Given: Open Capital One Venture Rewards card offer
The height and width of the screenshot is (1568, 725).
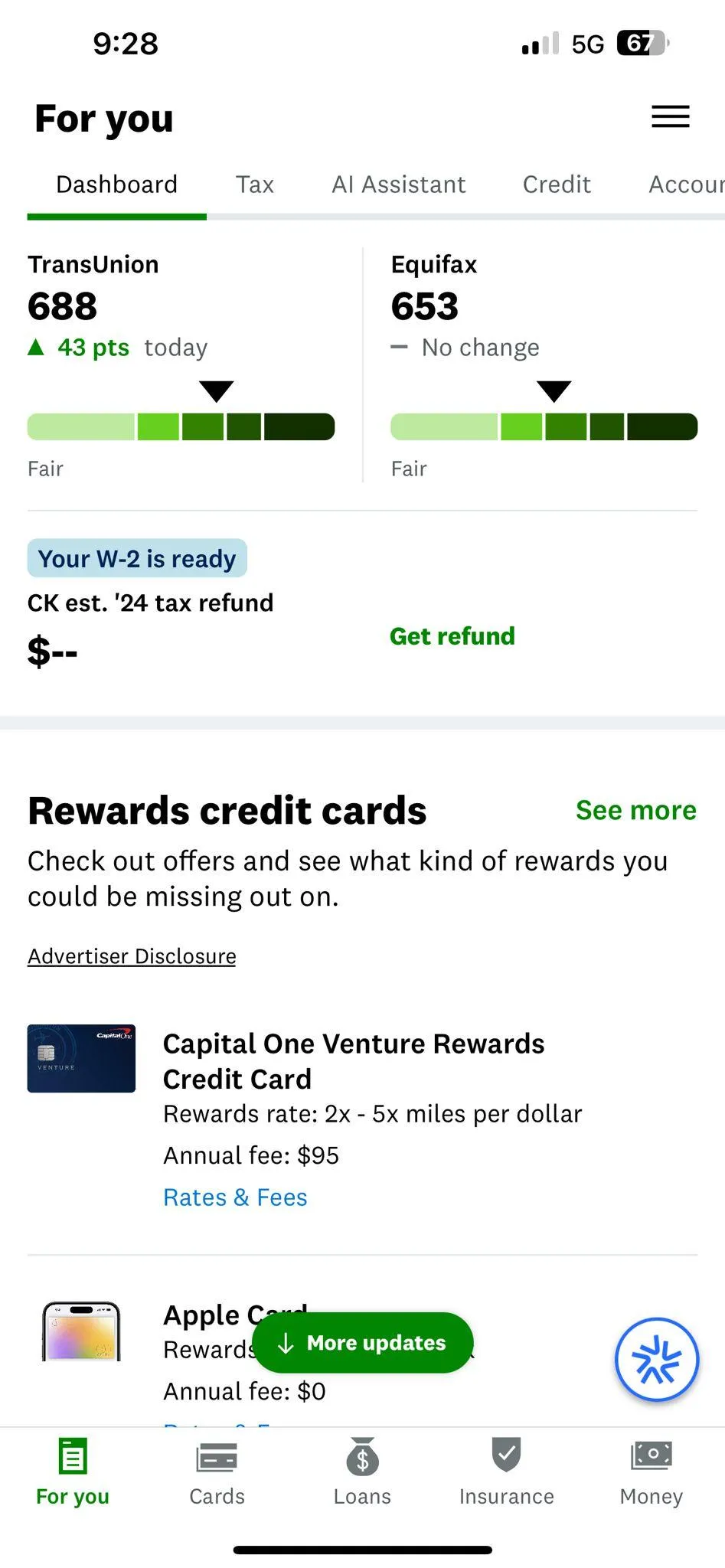Looking at the screenshot, I should point(354,1061).
